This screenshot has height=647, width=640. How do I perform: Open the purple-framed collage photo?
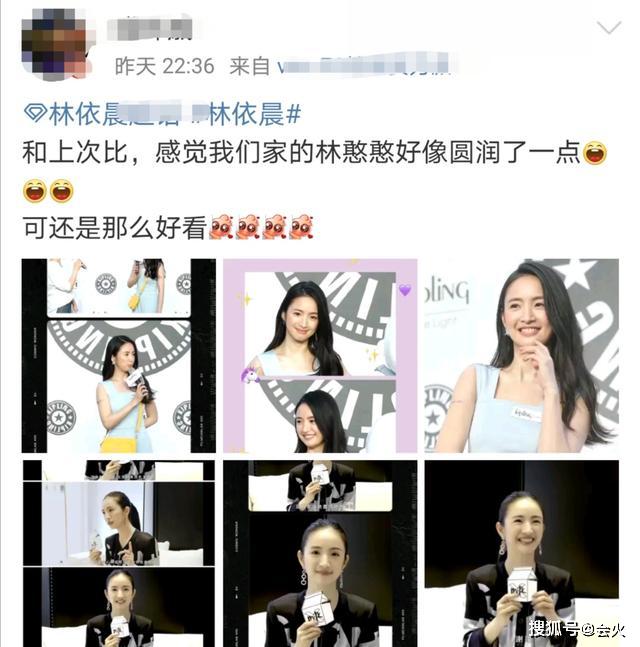pyautogui.click(x=320, y=355)
